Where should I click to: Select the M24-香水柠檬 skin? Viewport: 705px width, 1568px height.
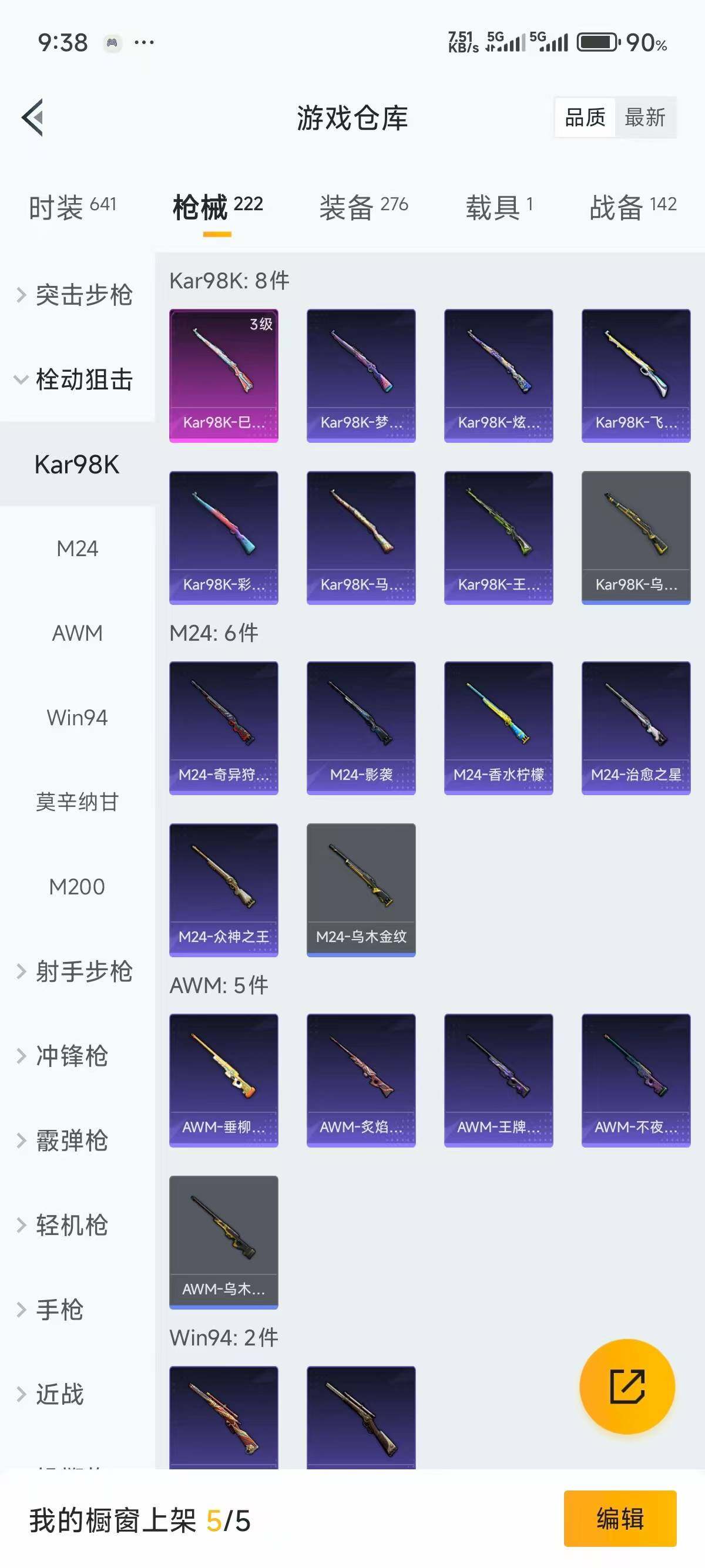[x=499, y=728]
